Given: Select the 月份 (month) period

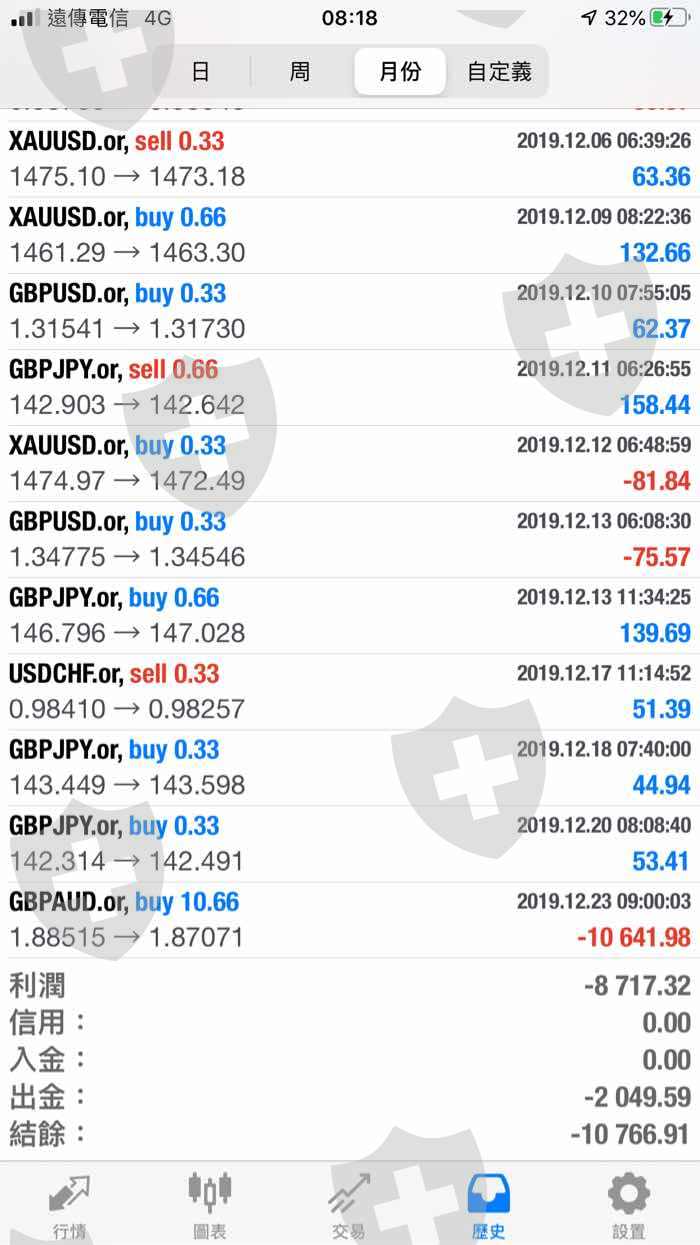Looking at the screenshot, I should (x=400, y=72).
